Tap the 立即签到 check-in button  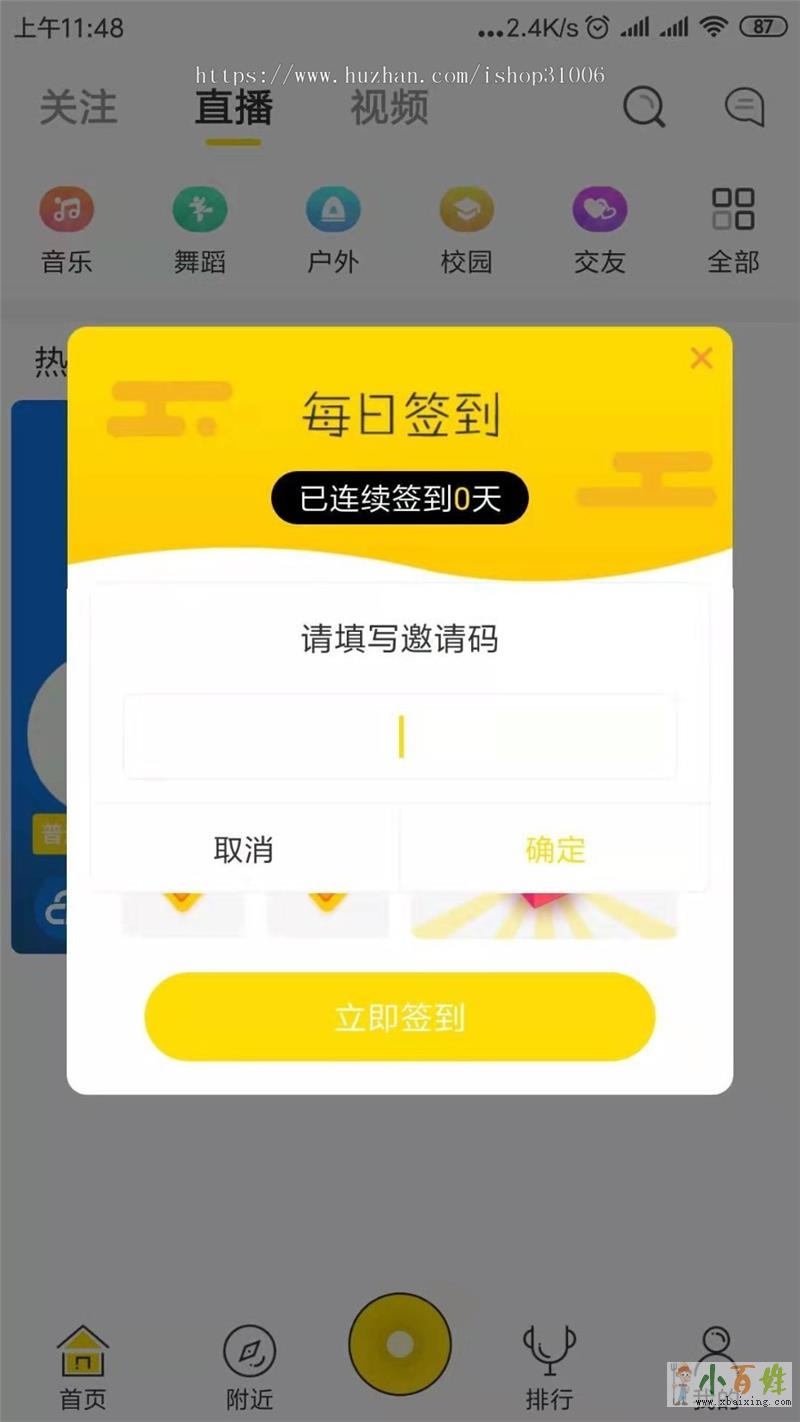click(400, 1017)
